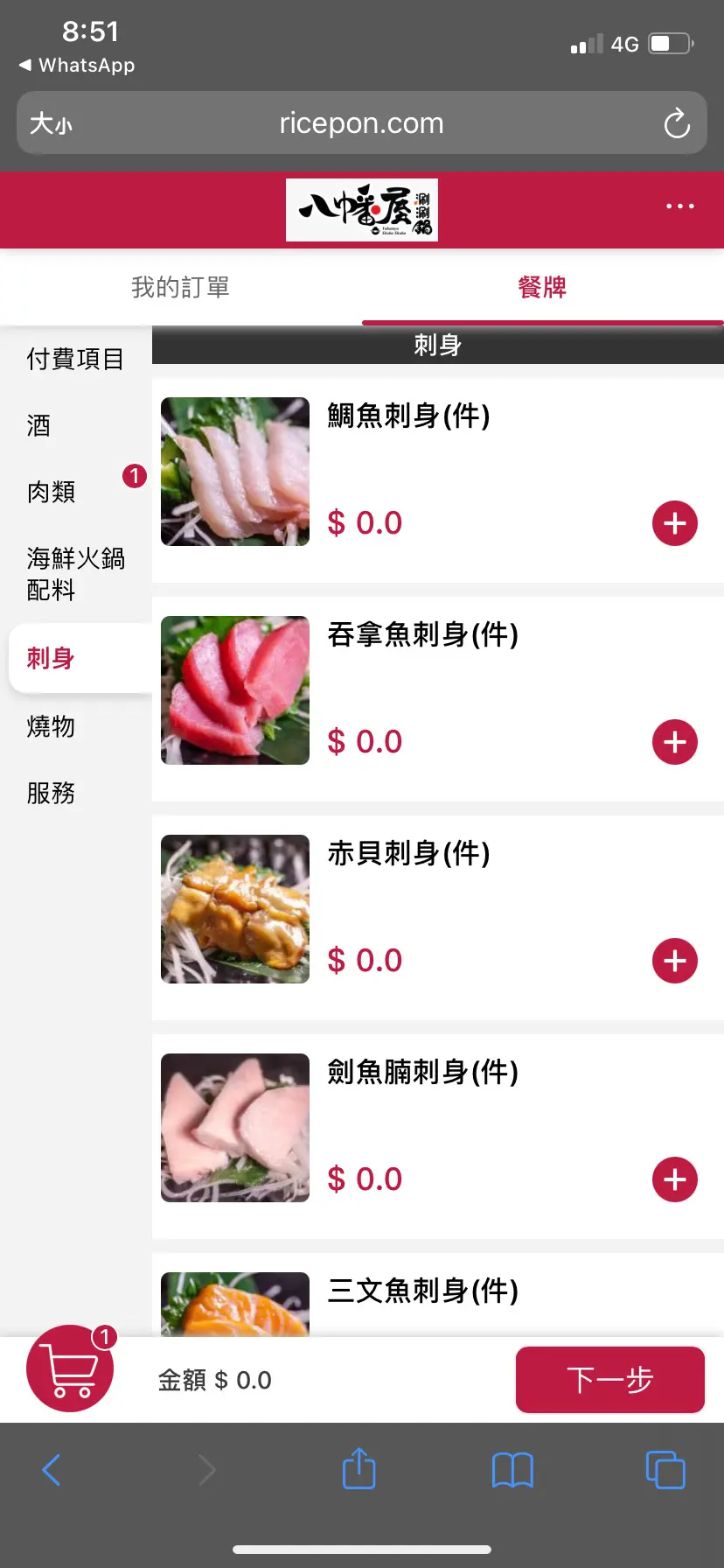Add 劍魚腩刺身 to the order
The height and width of the screenshot is (1568, 724).
[x=674, y=1179]
